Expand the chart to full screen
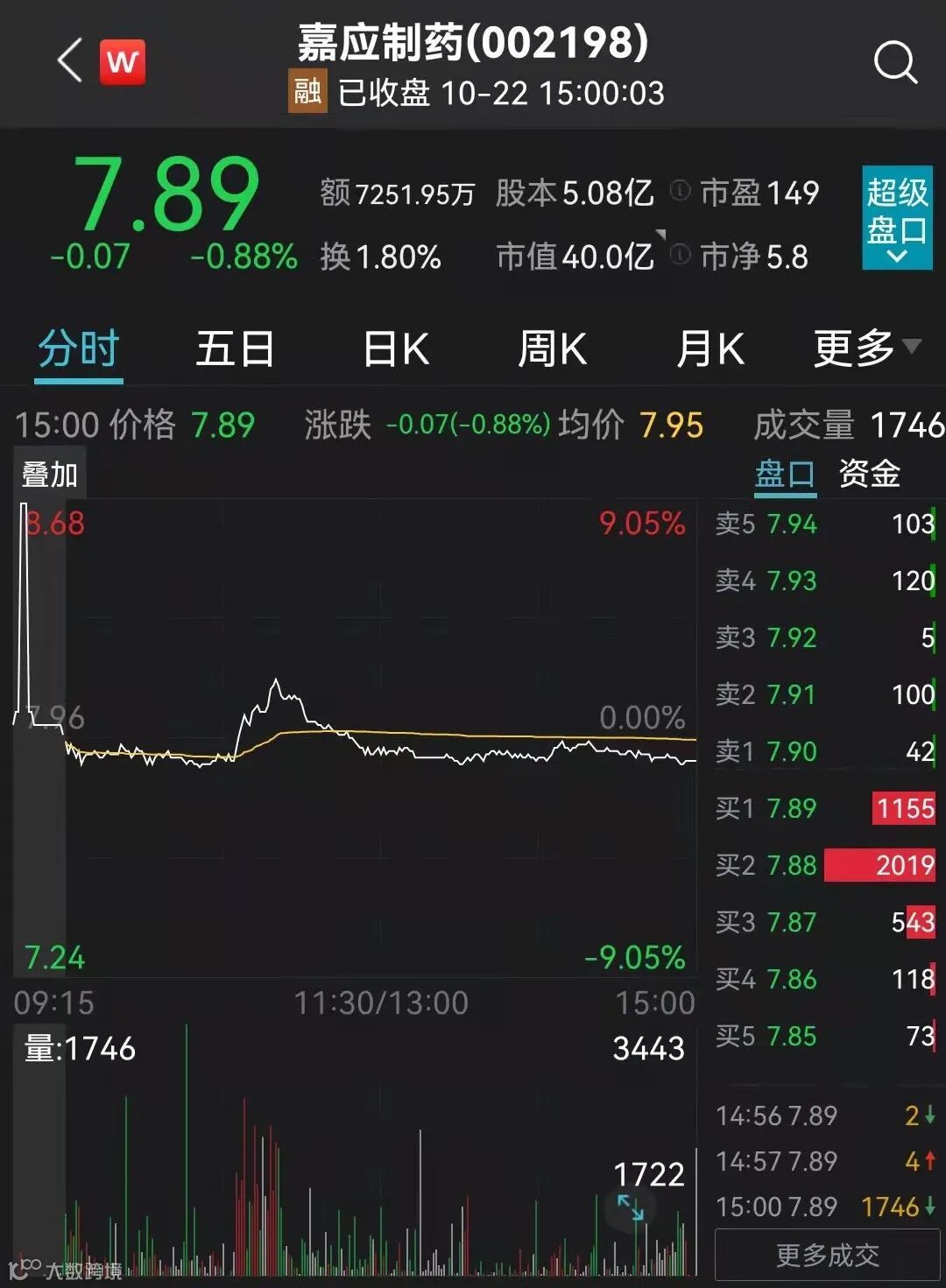Image resolution: width=946 pixels, height=1288 pixels. pyautogui.click(x=631, y=1207)
